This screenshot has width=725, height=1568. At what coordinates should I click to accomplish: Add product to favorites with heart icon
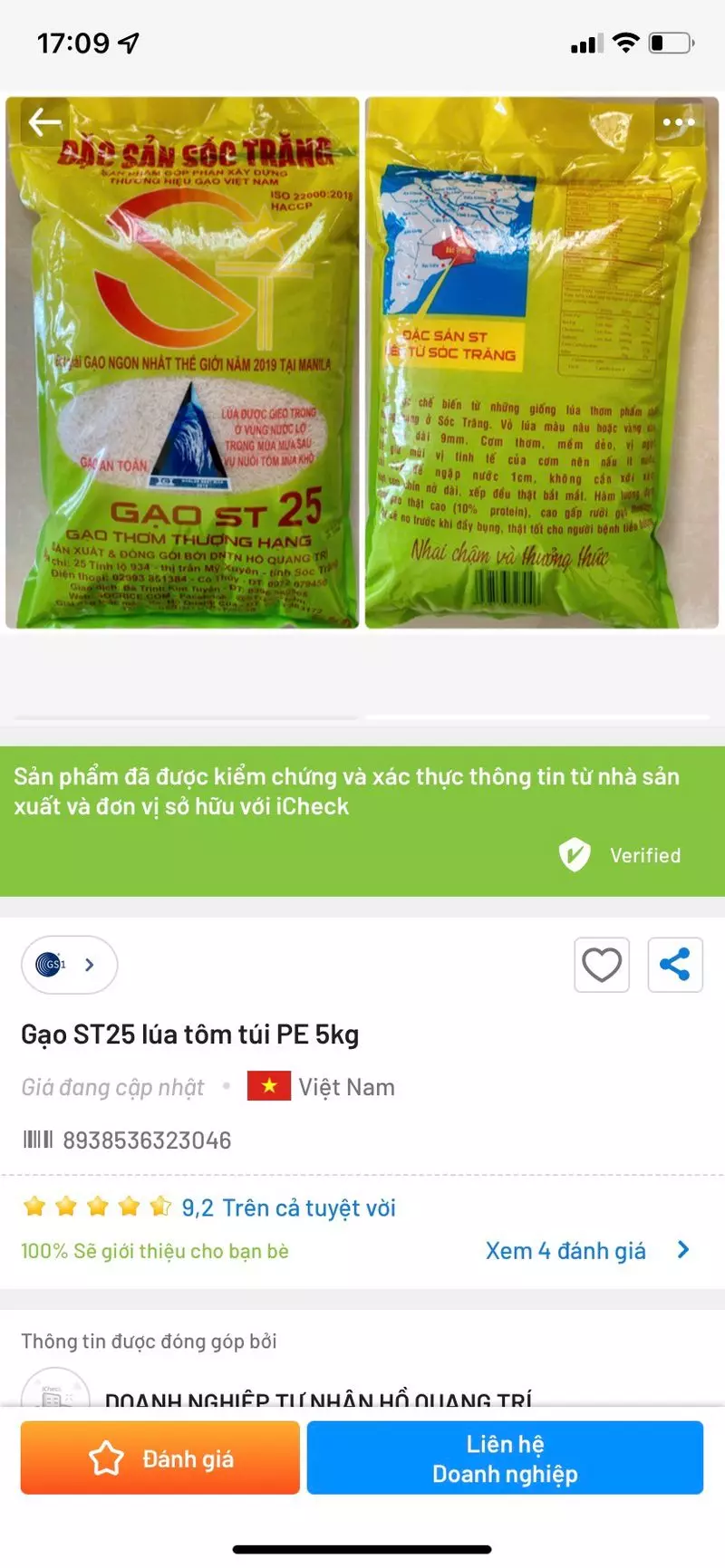(x=602, y=965)
